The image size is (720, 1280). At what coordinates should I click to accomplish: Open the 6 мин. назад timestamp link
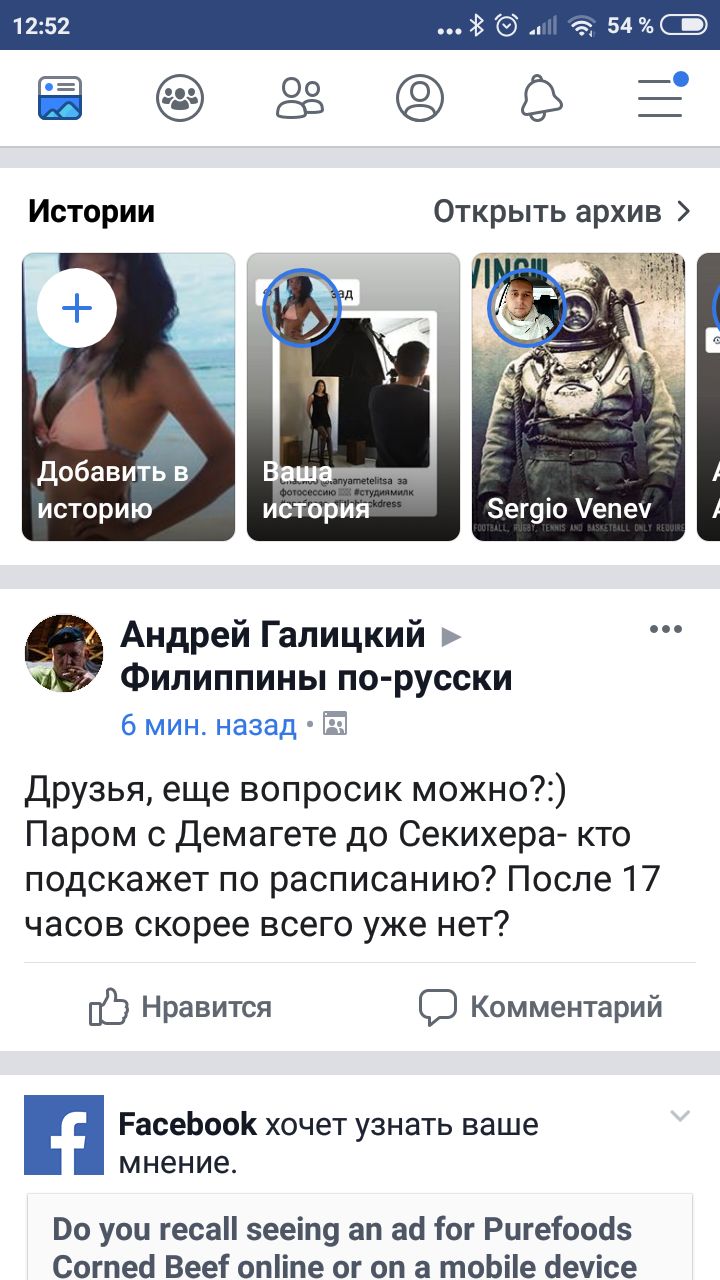208,725
